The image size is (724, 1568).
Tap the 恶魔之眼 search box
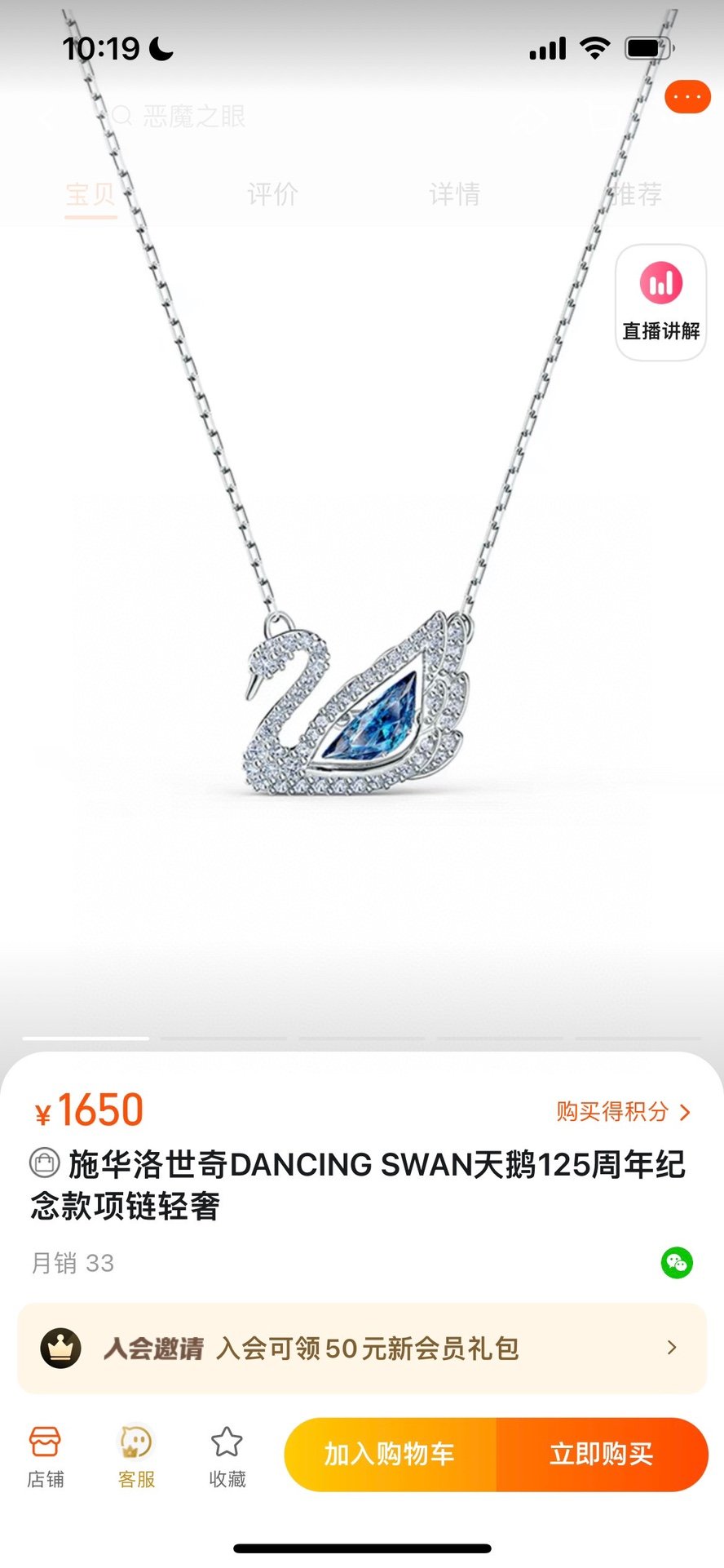click(194, 117)
